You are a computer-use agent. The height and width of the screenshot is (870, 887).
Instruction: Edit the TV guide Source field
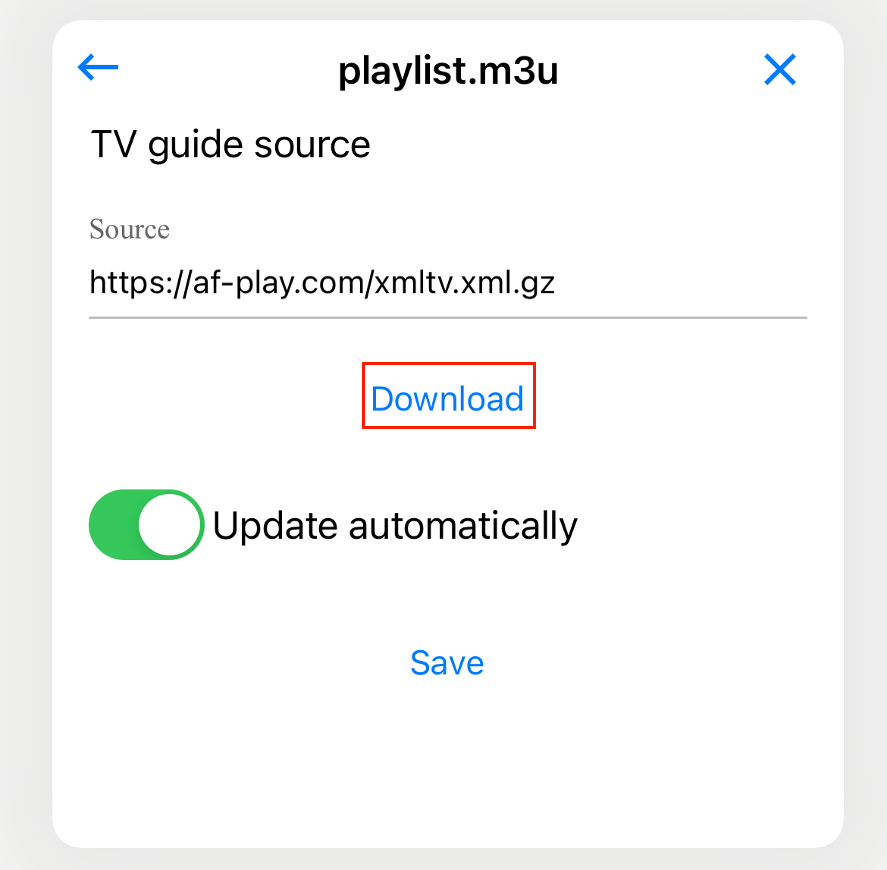pyautogui.click(x=446, y=284)
